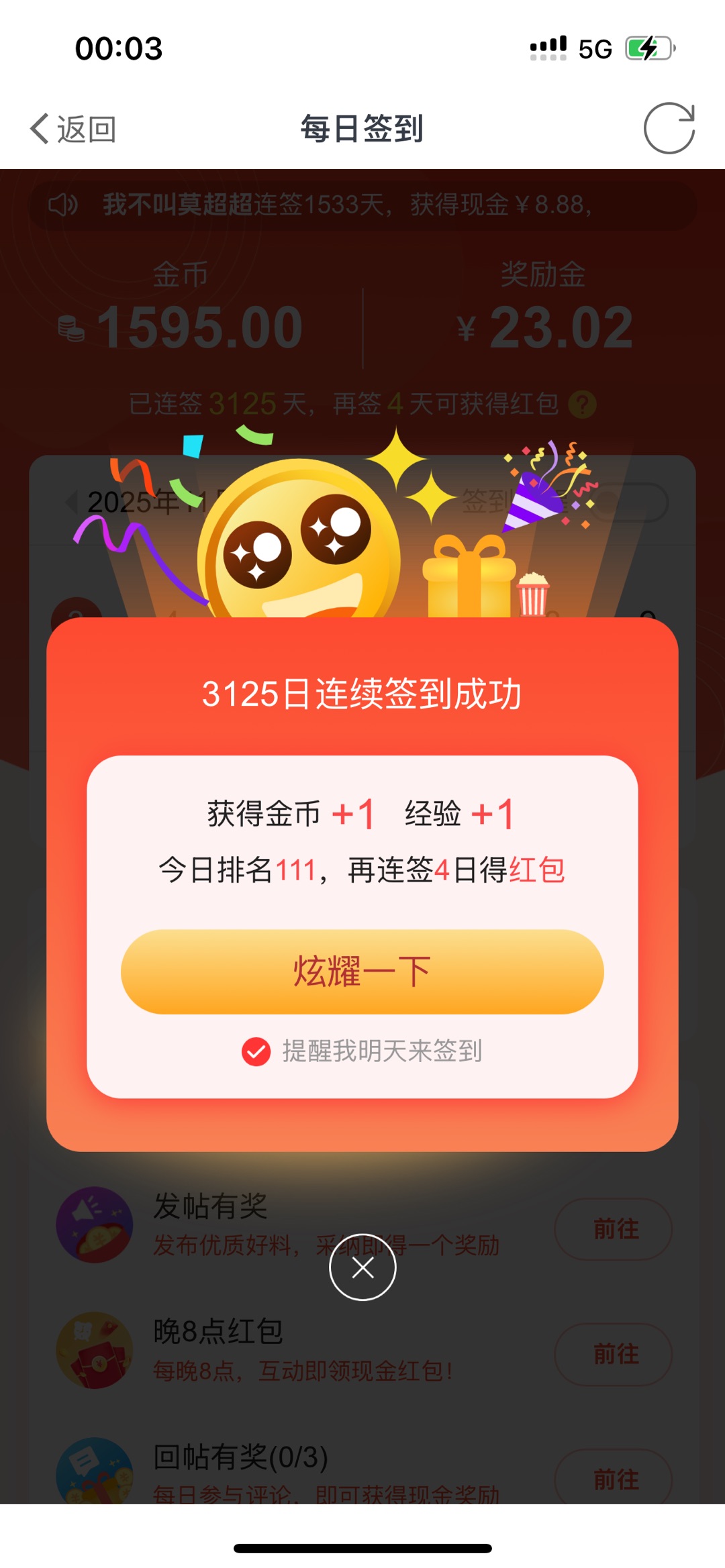Refresh the 每日签到 page
The image size is (725, 1568).
point(669,128)
